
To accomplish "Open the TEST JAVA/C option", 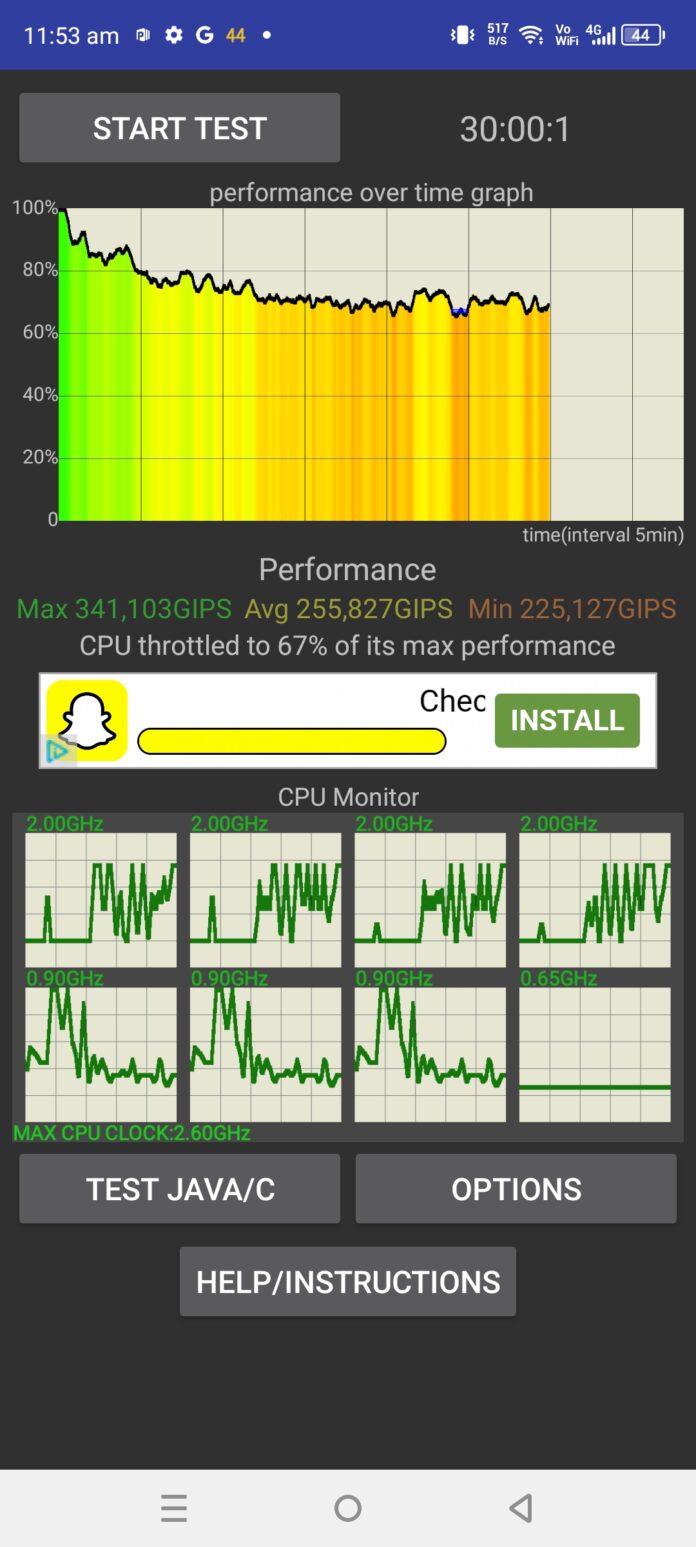I will pyautogui.click(x=180, y=1189).
